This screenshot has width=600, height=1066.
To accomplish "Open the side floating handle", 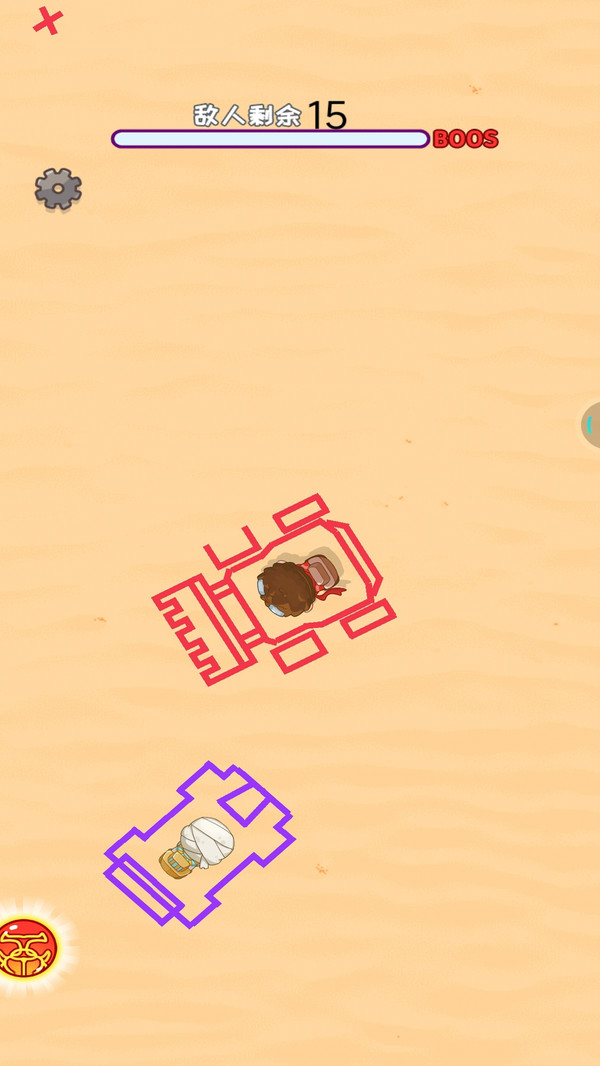I will [x=590, y=425].
